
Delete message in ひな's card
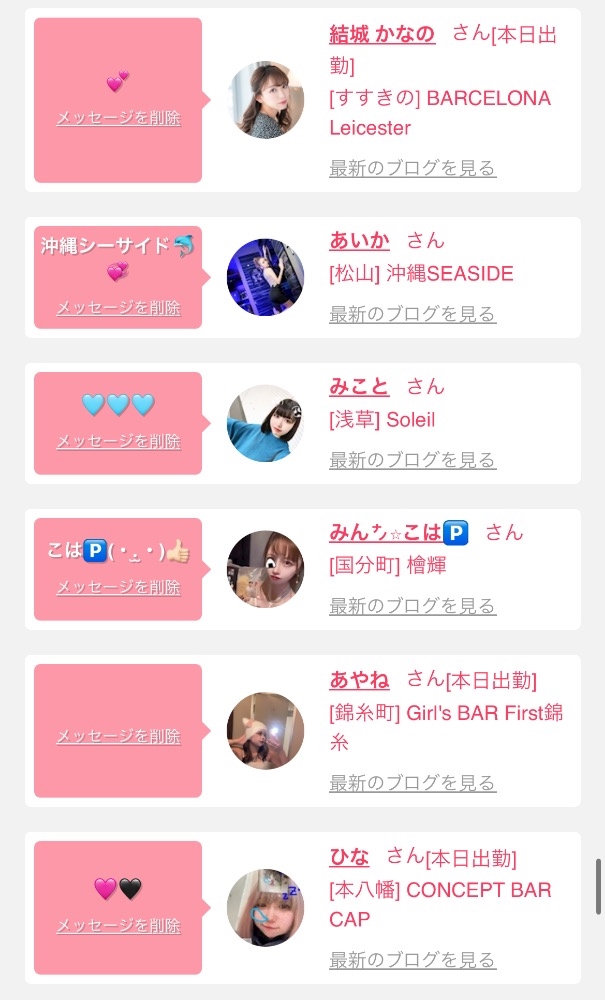pyautogui.click(x=118, y=926)
